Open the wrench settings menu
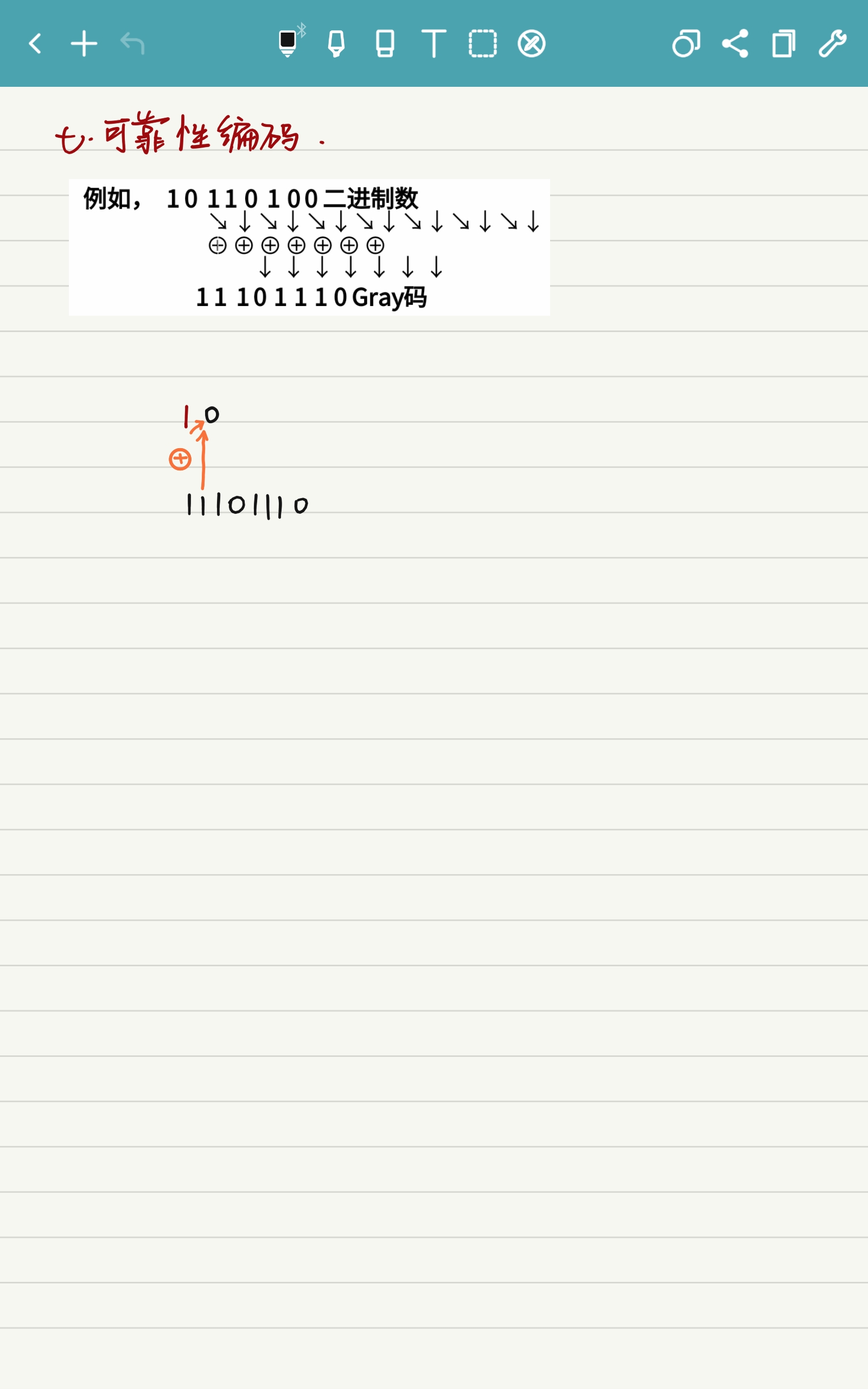The image size is (868, 1389). 832,43
